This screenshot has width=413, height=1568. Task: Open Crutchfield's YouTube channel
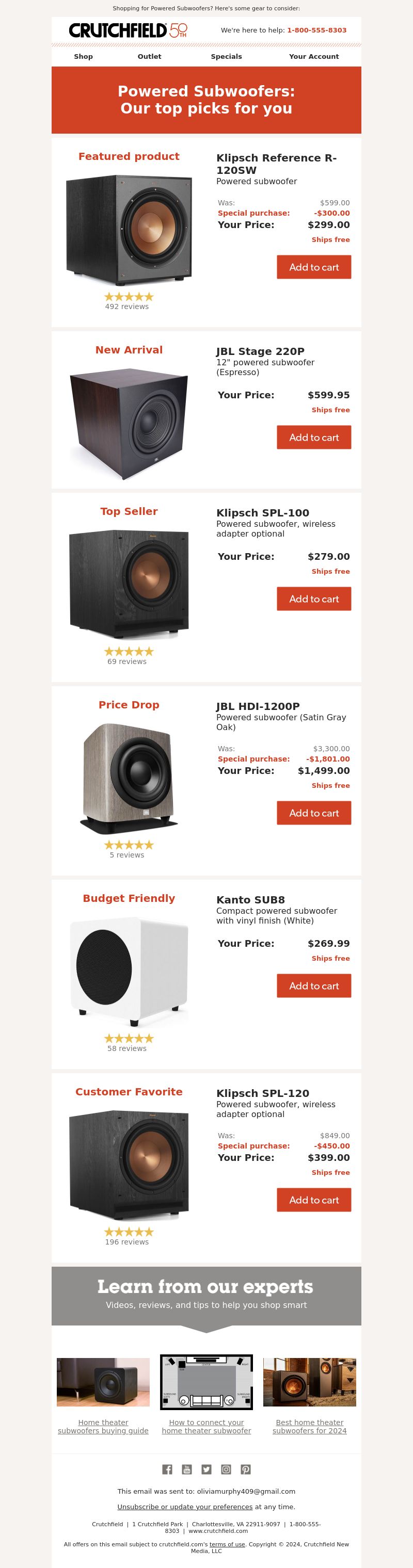[x=187, y=1469]
